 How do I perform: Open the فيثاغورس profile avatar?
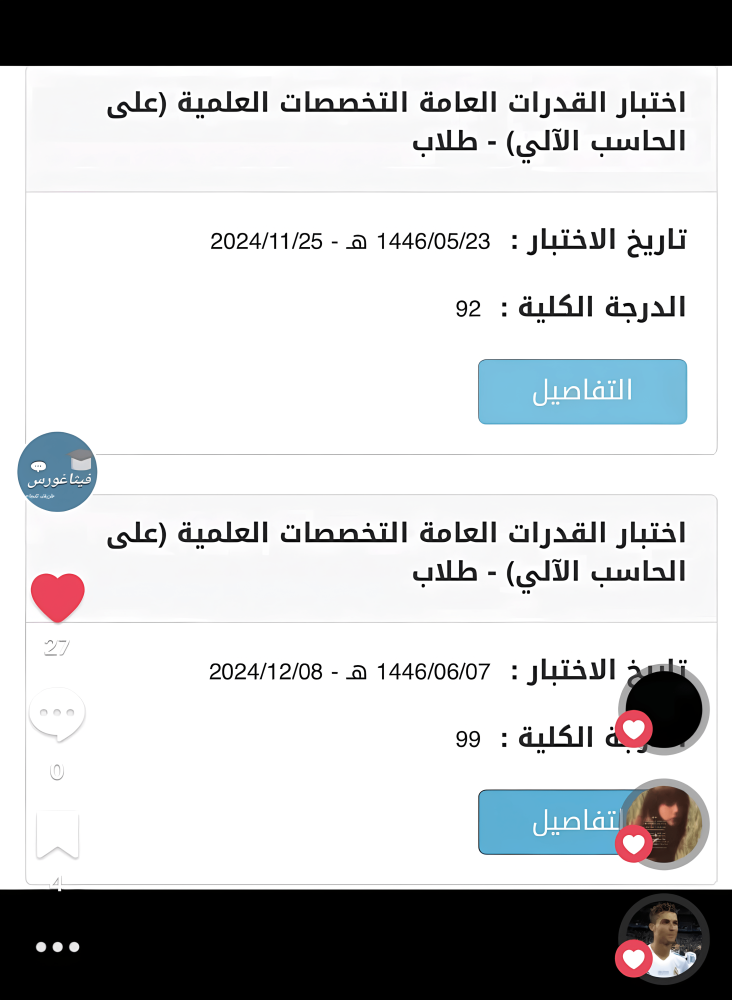click(x=57, y=472)
